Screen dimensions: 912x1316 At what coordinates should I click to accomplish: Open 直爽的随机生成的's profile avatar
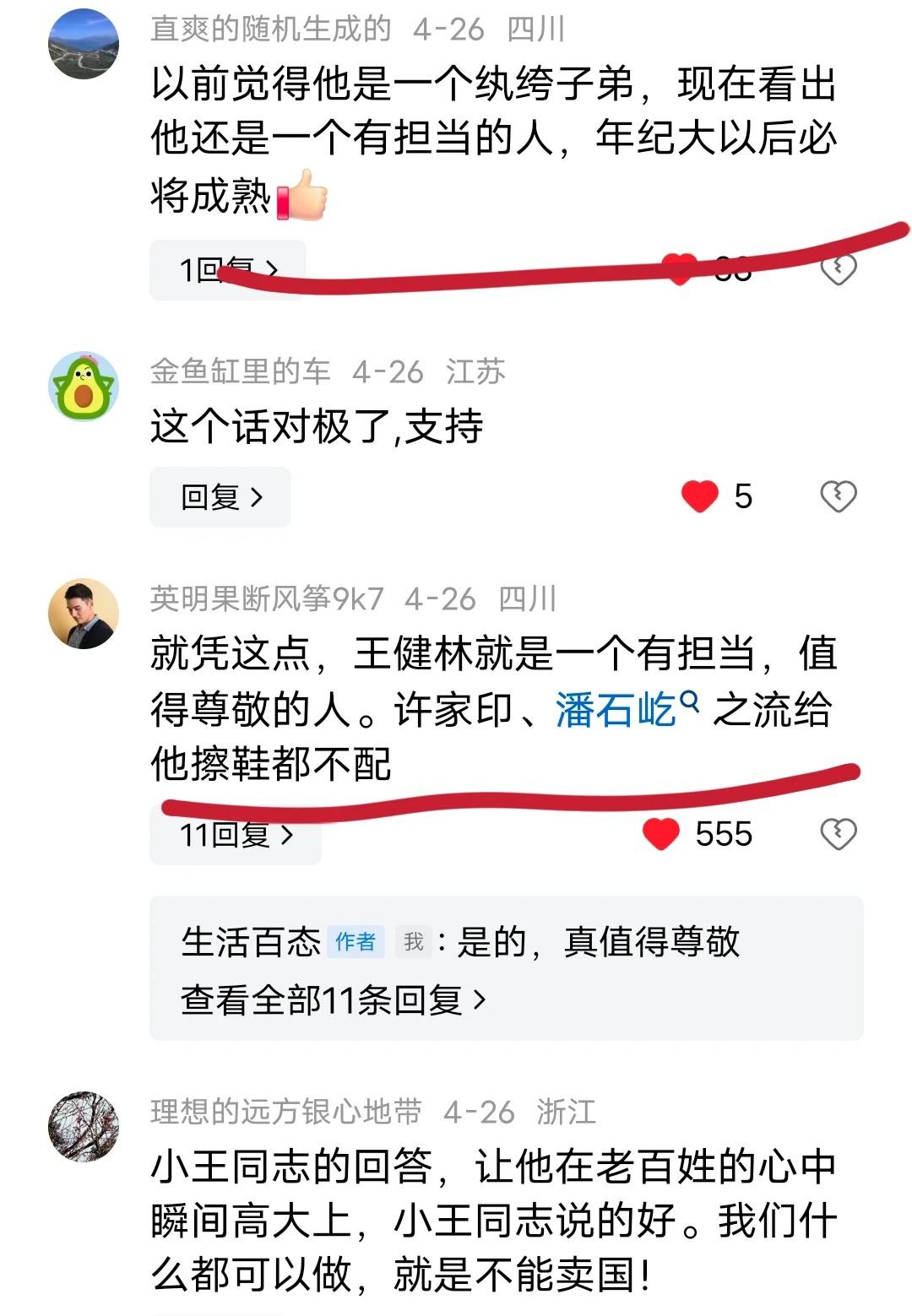point(84,44)
